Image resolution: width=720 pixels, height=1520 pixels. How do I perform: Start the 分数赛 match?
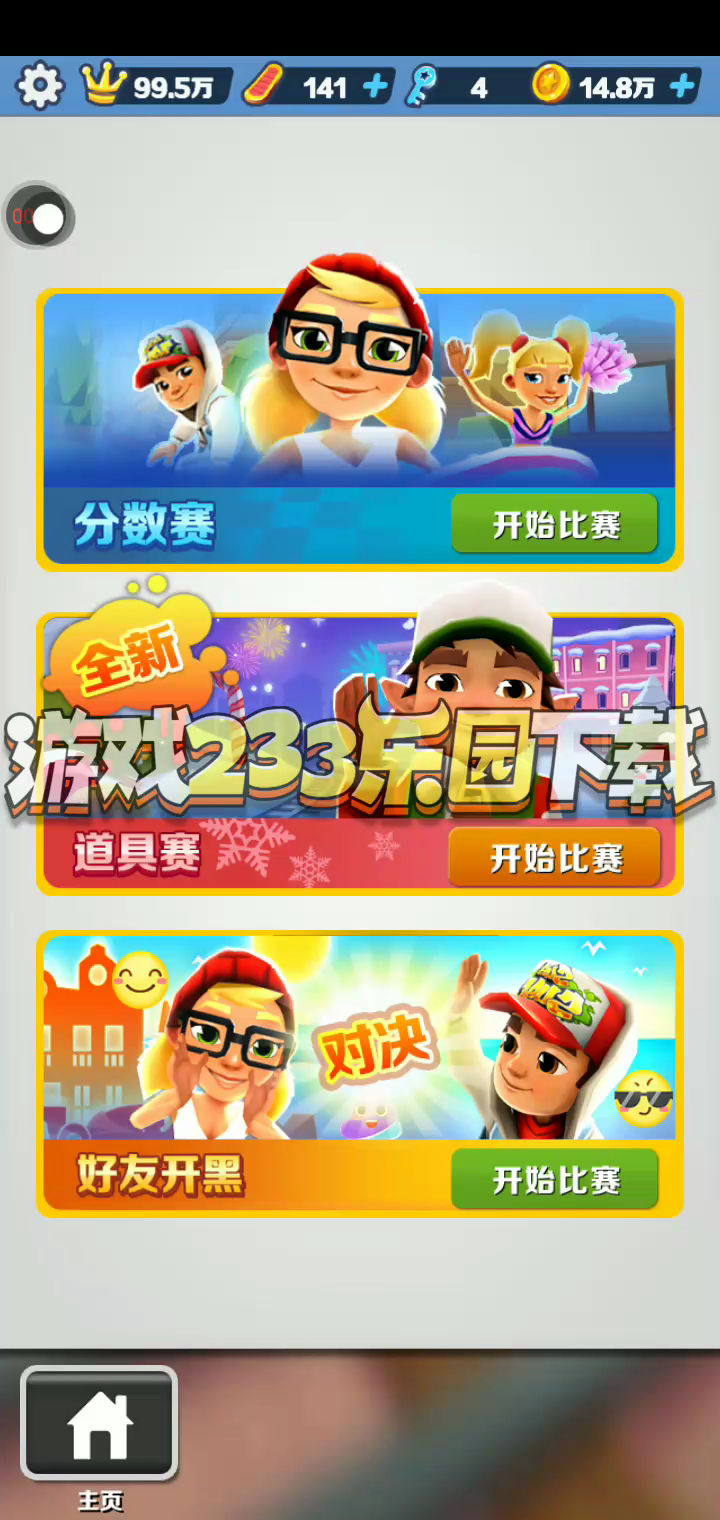coord(555,524)
